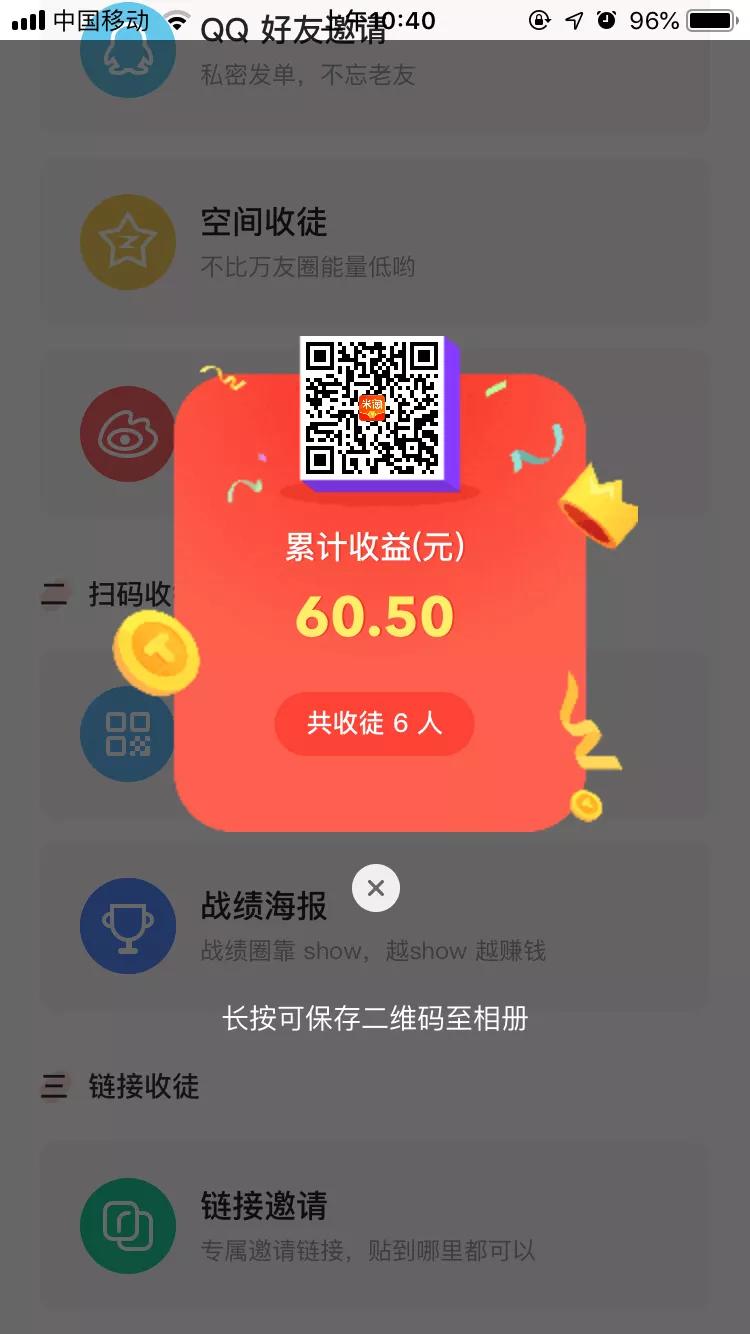Tap the 60.50 earnings amount
The height and width of the screenshot is (1334, 750).
click(374, 614)
